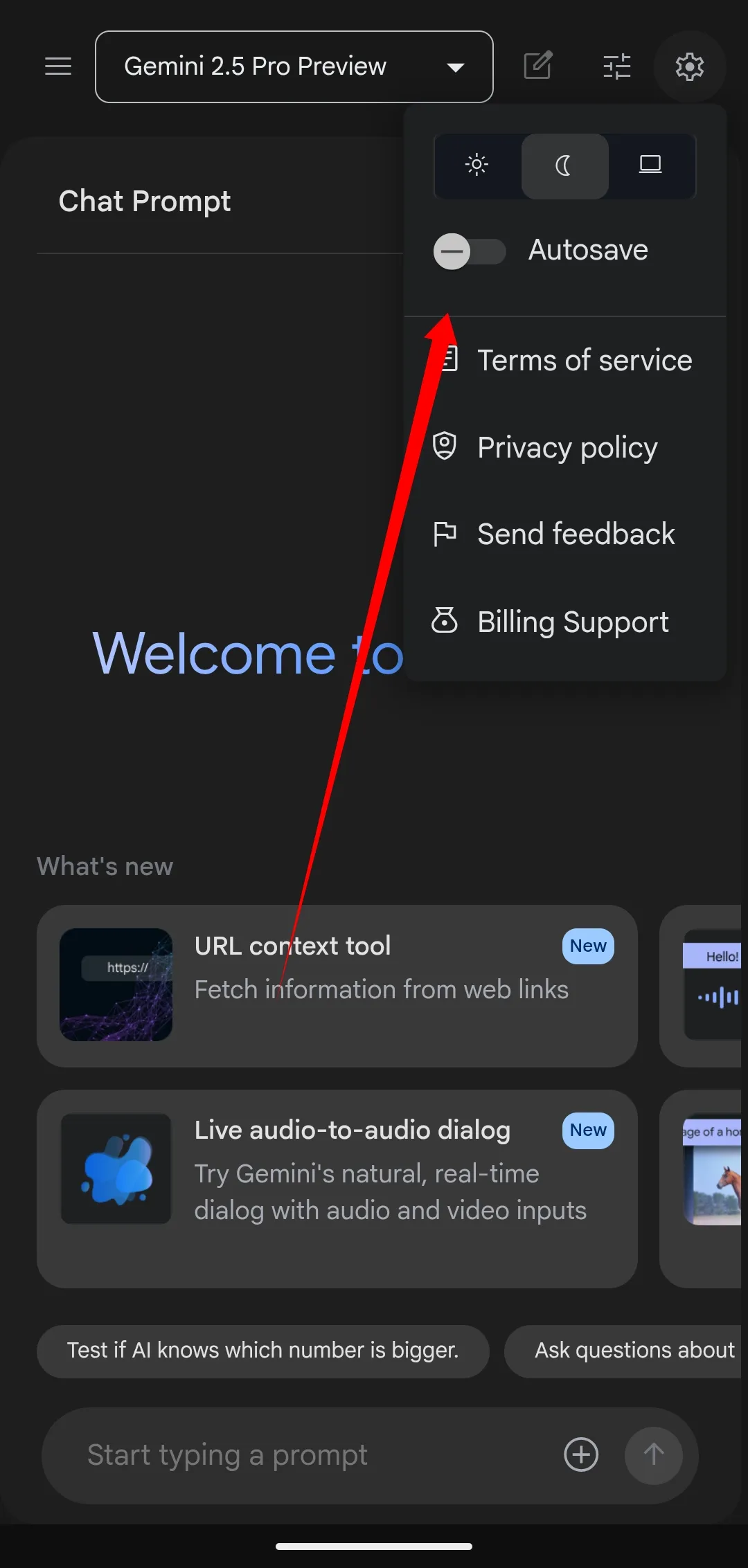
Task: Select Send feedback
Action: pyautogui.click(x=564, y=534)
